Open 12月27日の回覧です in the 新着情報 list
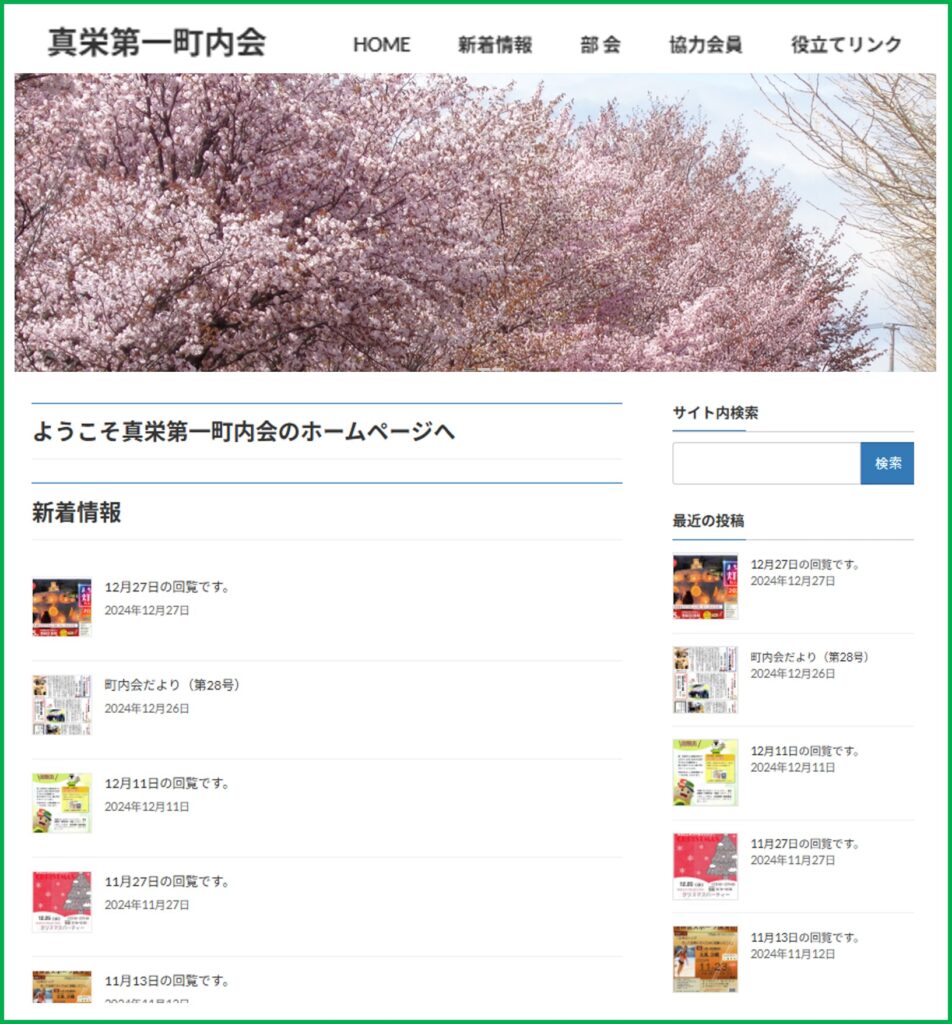Screen dimensions: 952x1024 coord(168,587)
